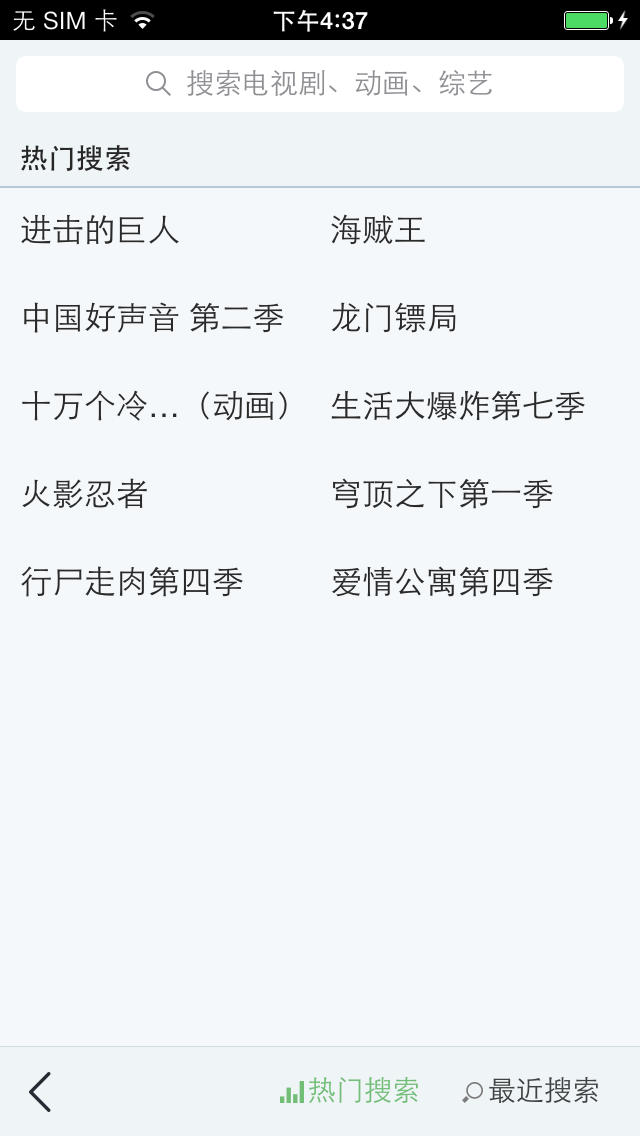
Task: Select 火影忍者 from hot searches
Action: pos(85,494)
